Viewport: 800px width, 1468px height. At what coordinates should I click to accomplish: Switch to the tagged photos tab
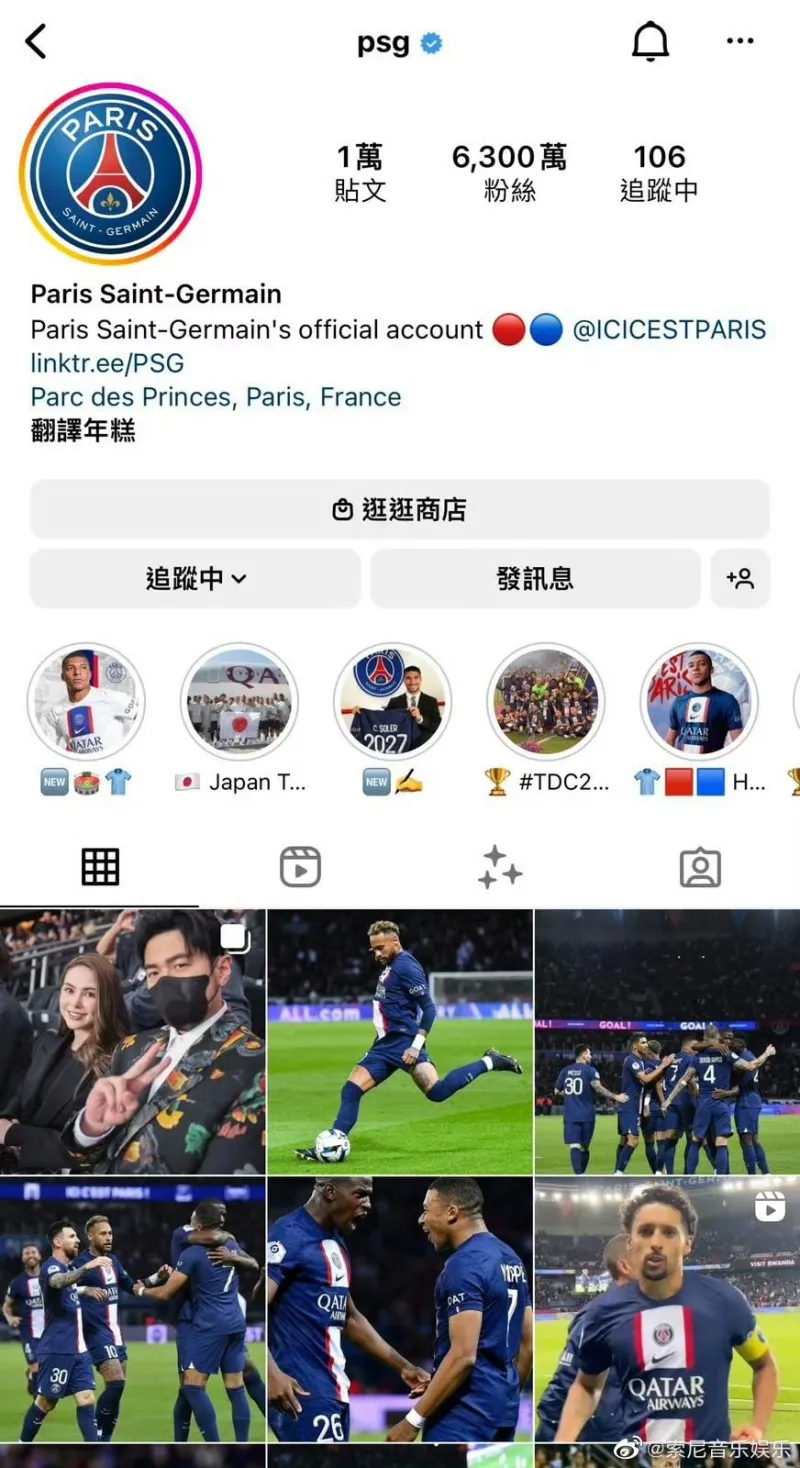tap(700, 867)
